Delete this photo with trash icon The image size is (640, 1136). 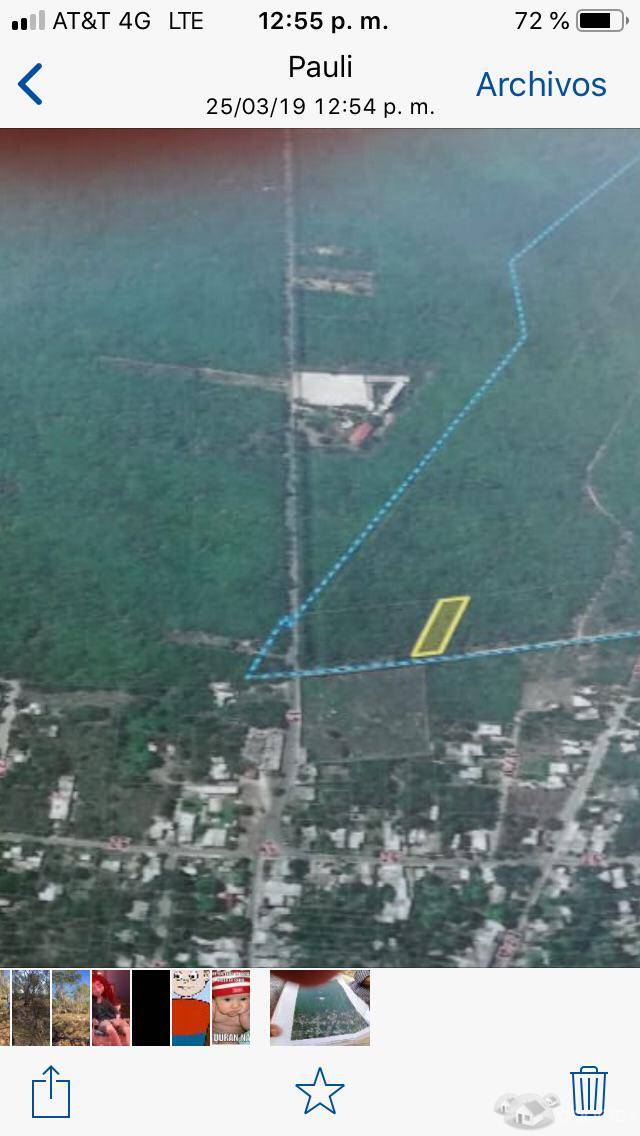point(589,1090)
